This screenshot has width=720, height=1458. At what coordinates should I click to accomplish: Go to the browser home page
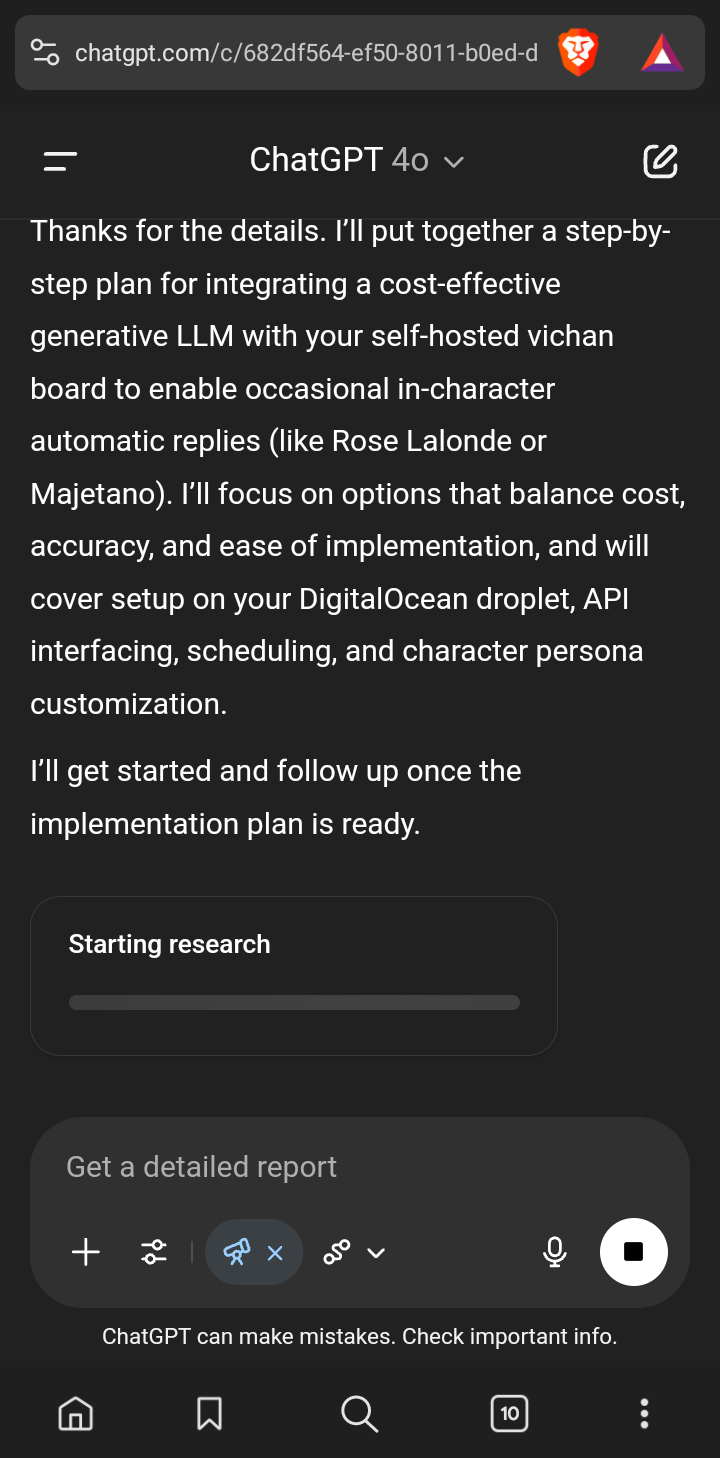(76, 1413)
